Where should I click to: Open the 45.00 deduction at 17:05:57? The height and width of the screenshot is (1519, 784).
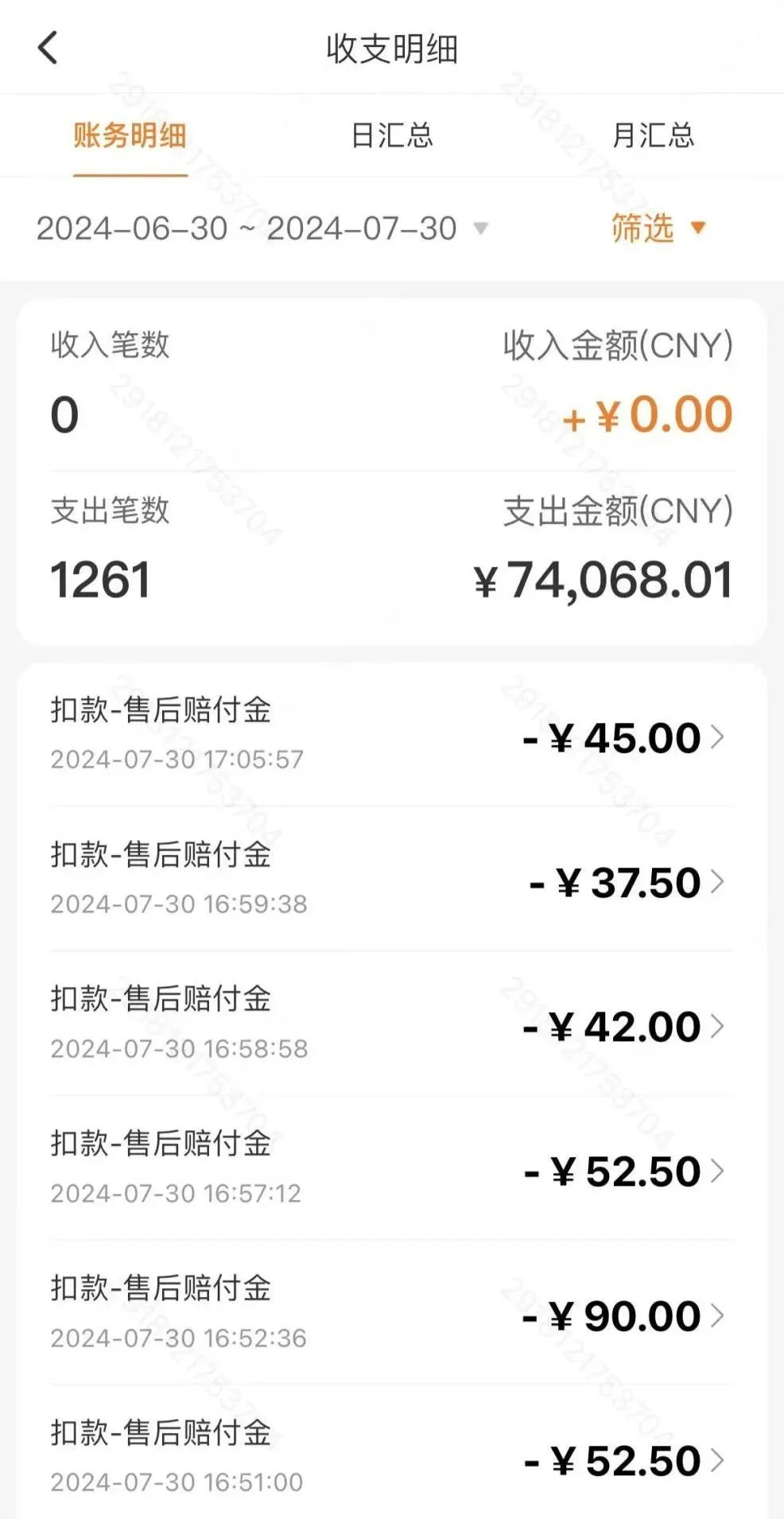click(391, 733)
